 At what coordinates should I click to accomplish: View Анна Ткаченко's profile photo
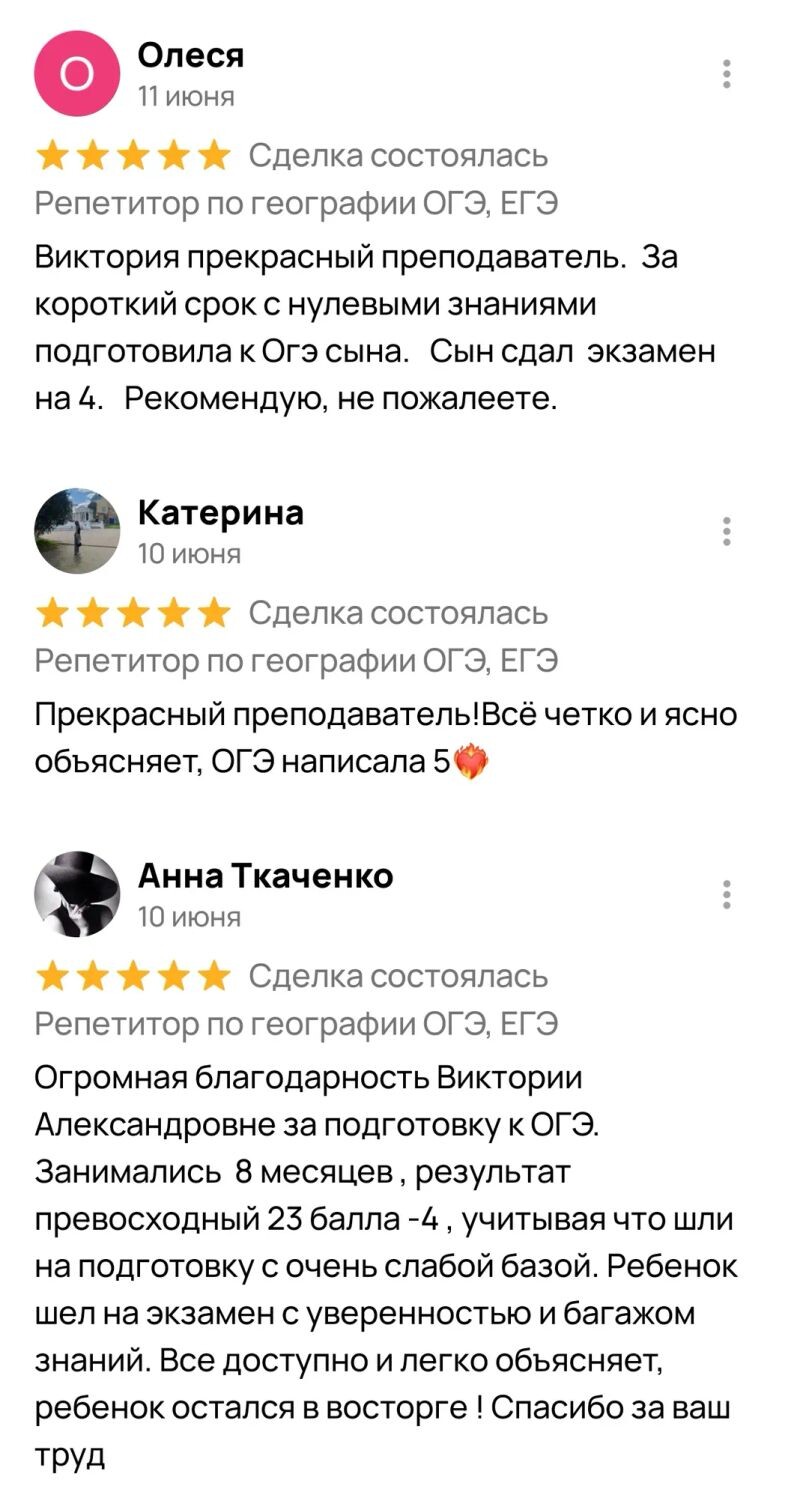(77, 894)
